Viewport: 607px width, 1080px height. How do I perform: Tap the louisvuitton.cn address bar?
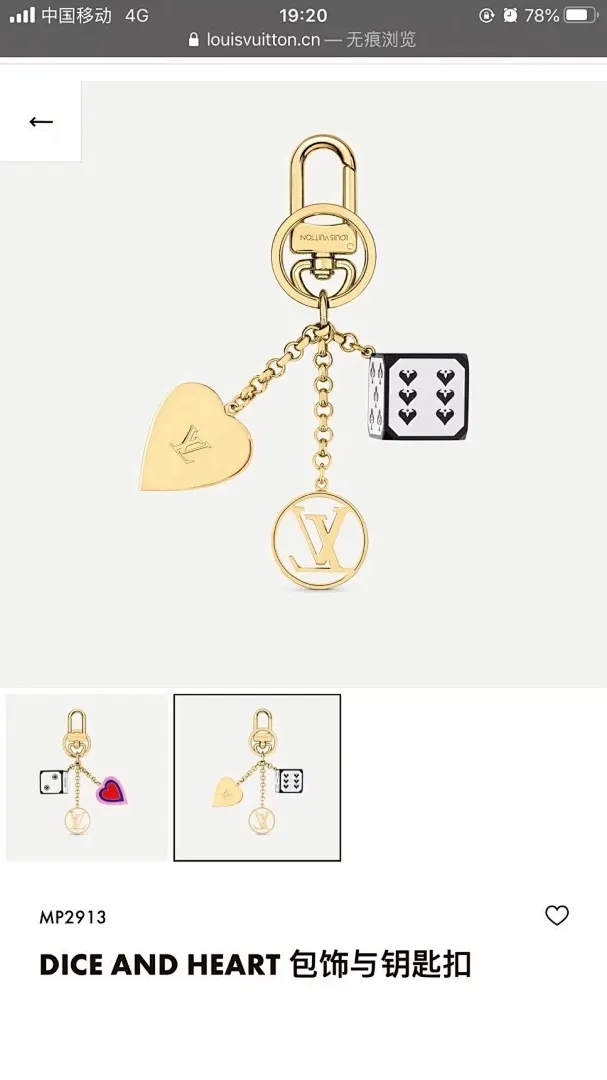coord(302,40)
